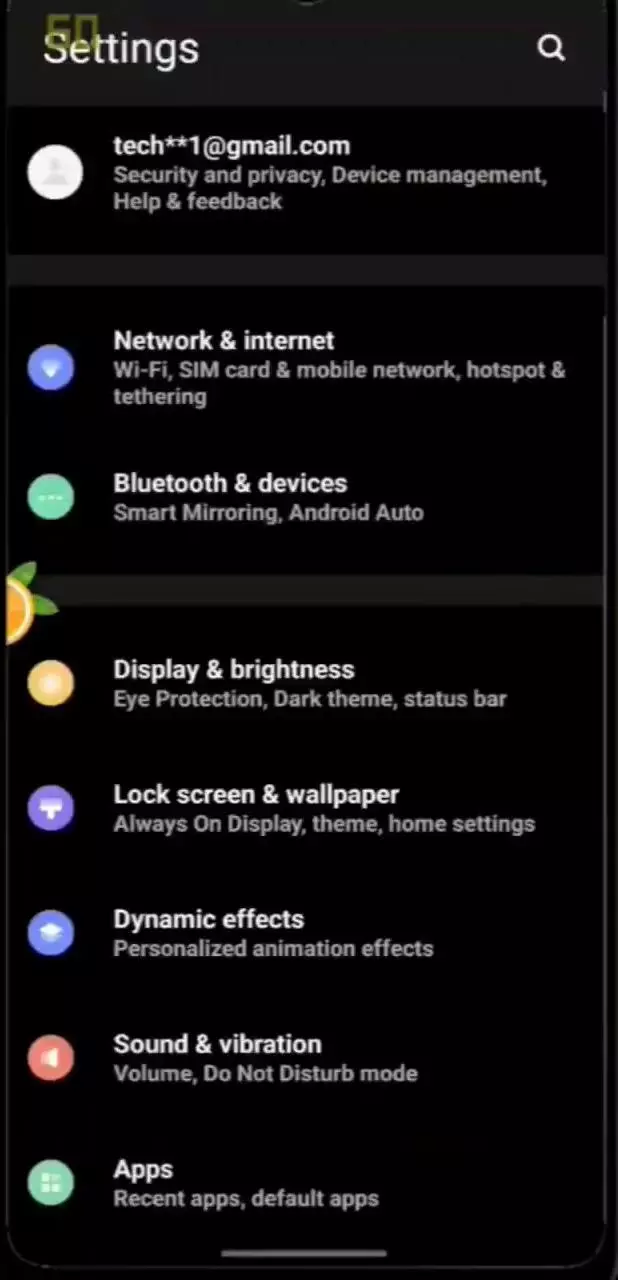Image resolution: width=618 pixels, height=1280 pixels.
Task: Select Lock screen & wallpaper
Action: pos(300,808)
